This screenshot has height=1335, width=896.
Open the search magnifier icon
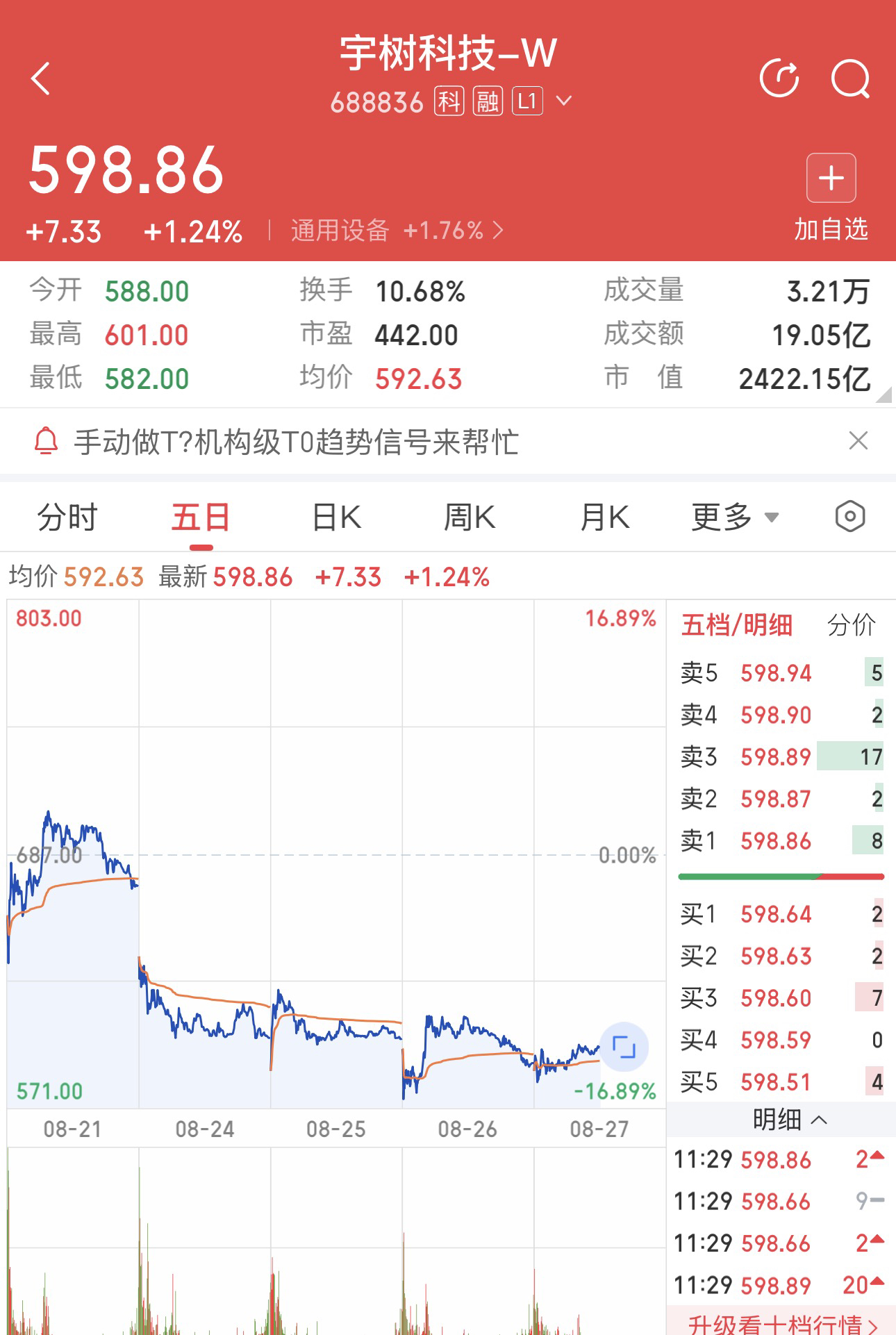pos(851,78)
